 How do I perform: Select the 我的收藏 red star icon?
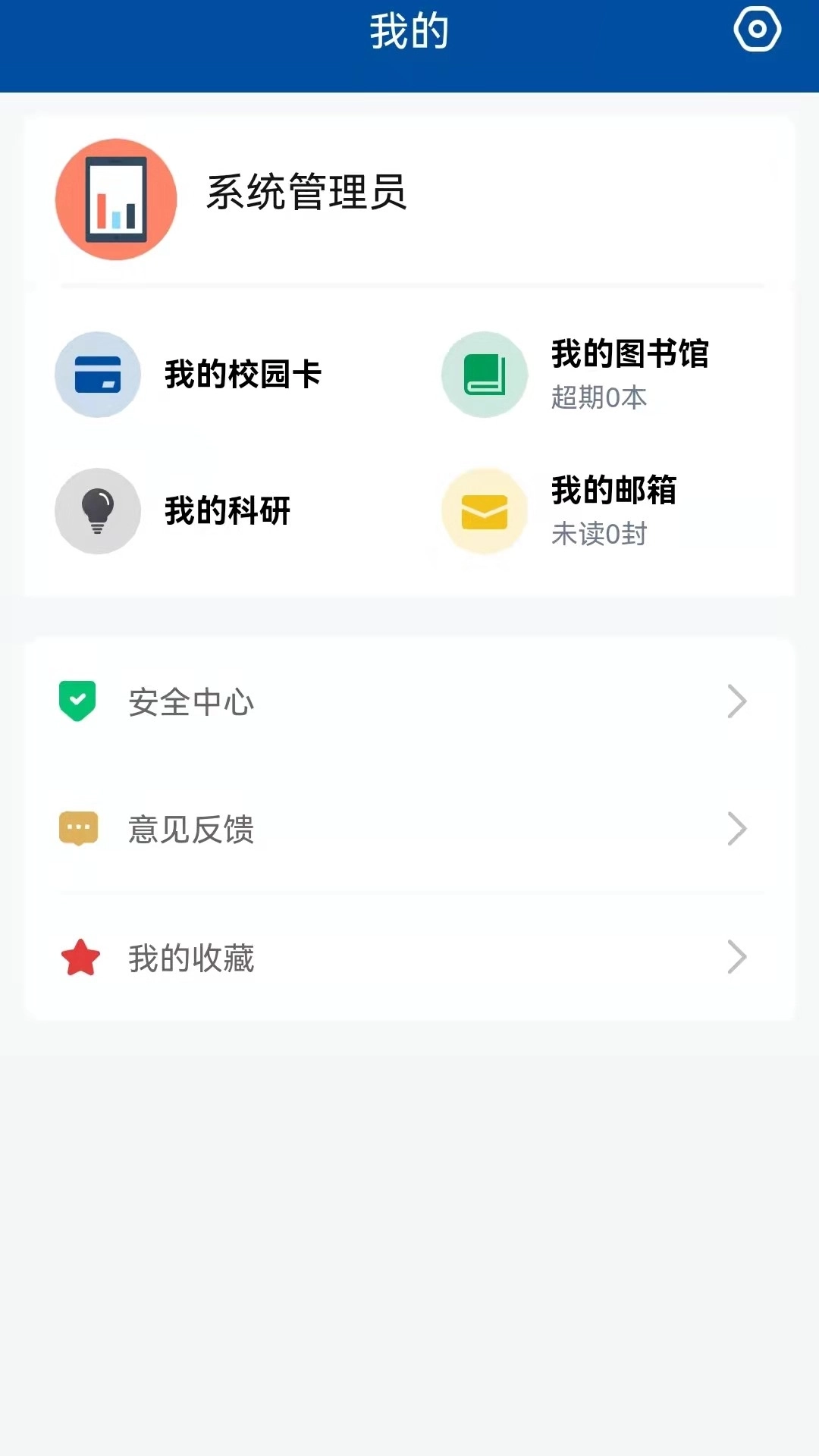[x=78, y=958]
